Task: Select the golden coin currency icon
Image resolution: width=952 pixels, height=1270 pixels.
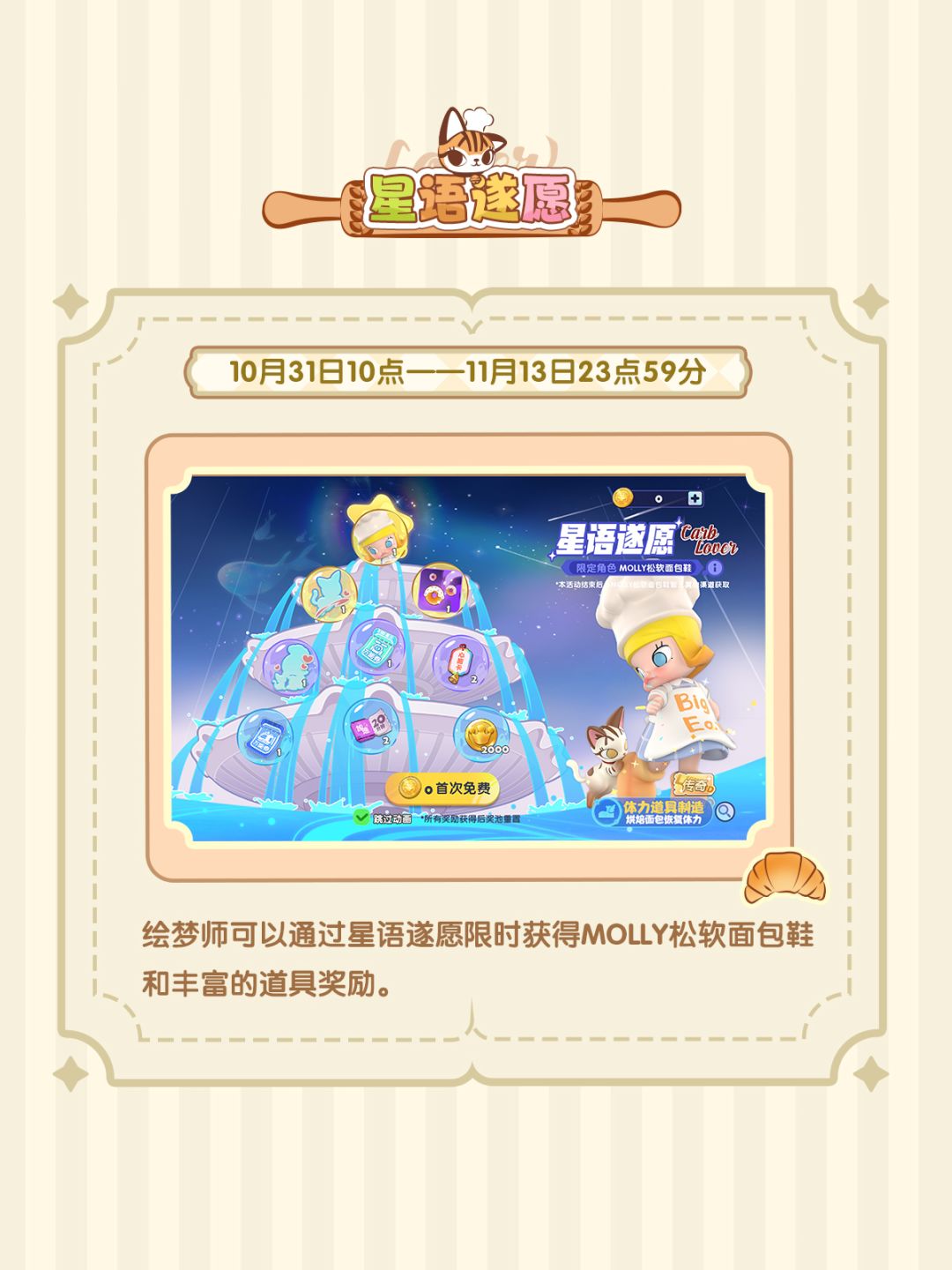Action: 622,497
